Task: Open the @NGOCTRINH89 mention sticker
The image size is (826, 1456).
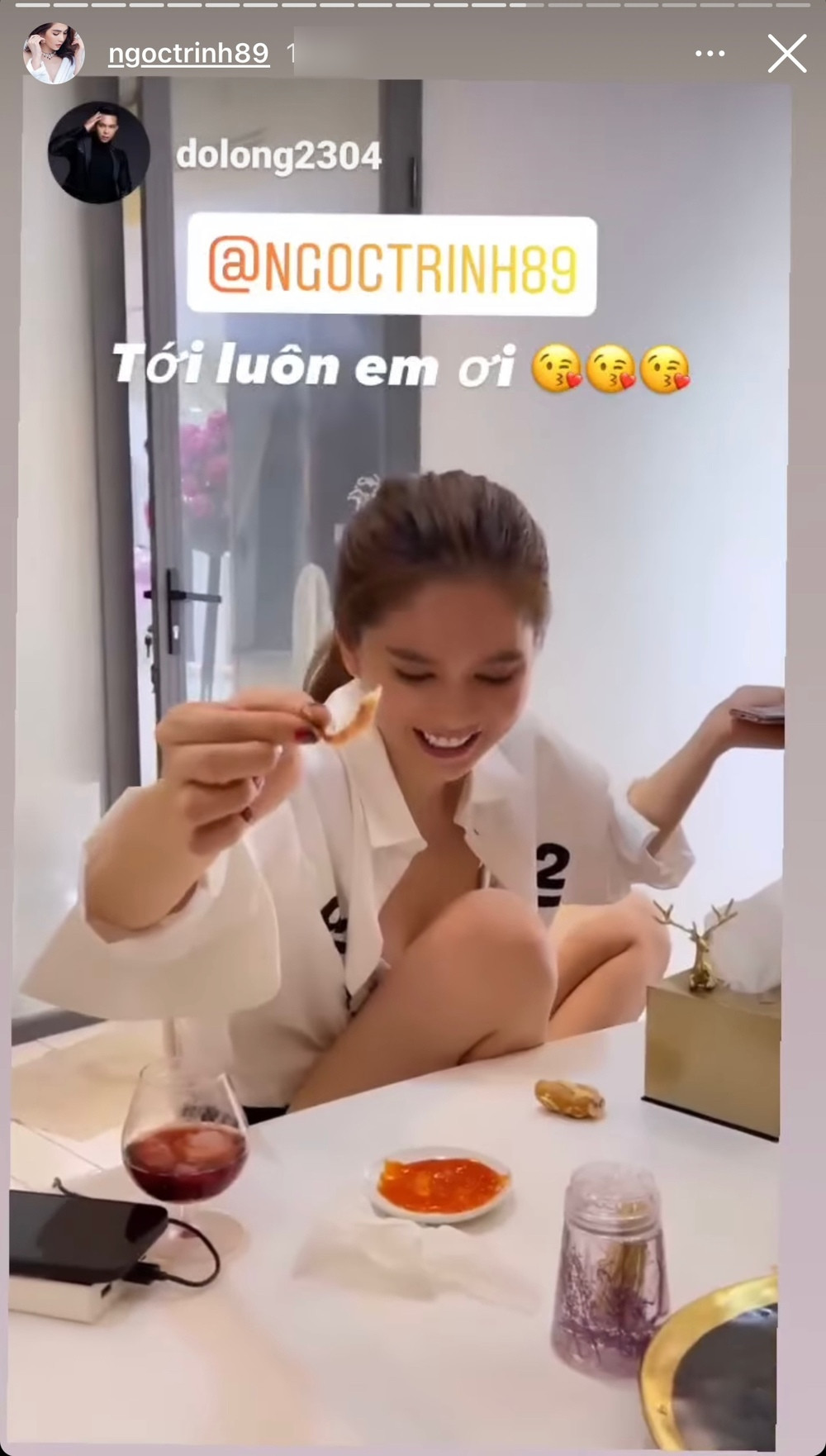Action: 391,266
